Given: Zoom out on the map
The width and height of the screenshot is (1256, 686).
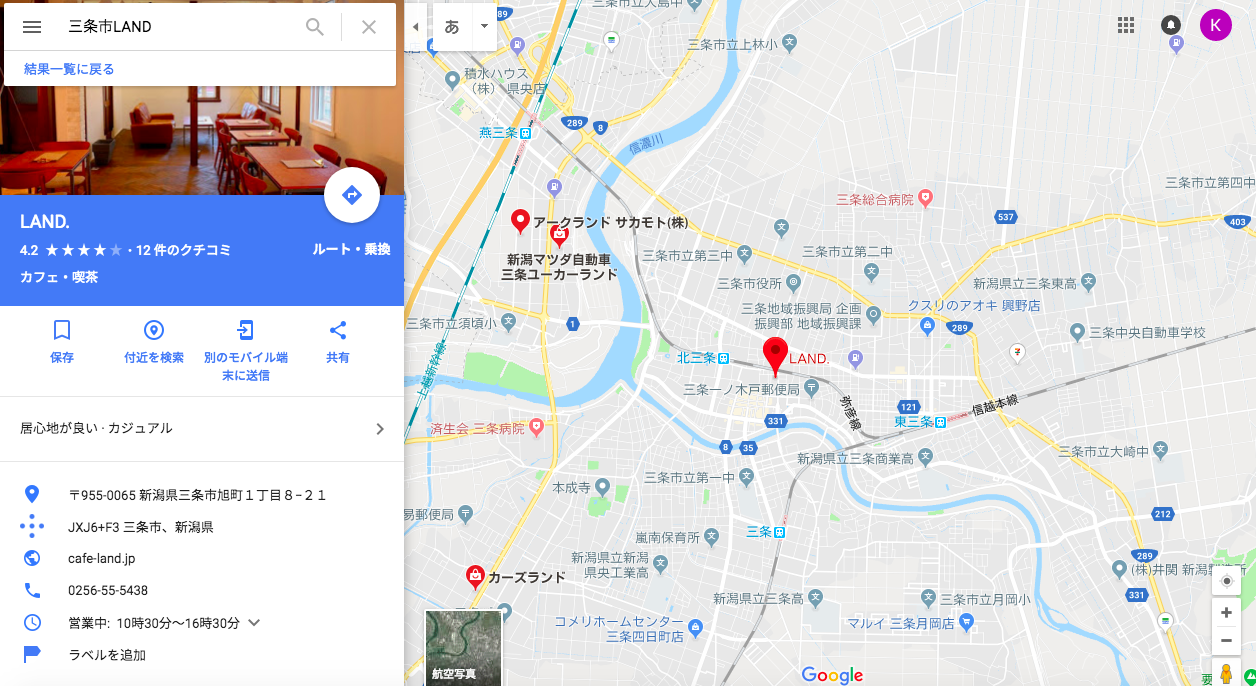Looking at the screenshot, I should [1226, 640].
